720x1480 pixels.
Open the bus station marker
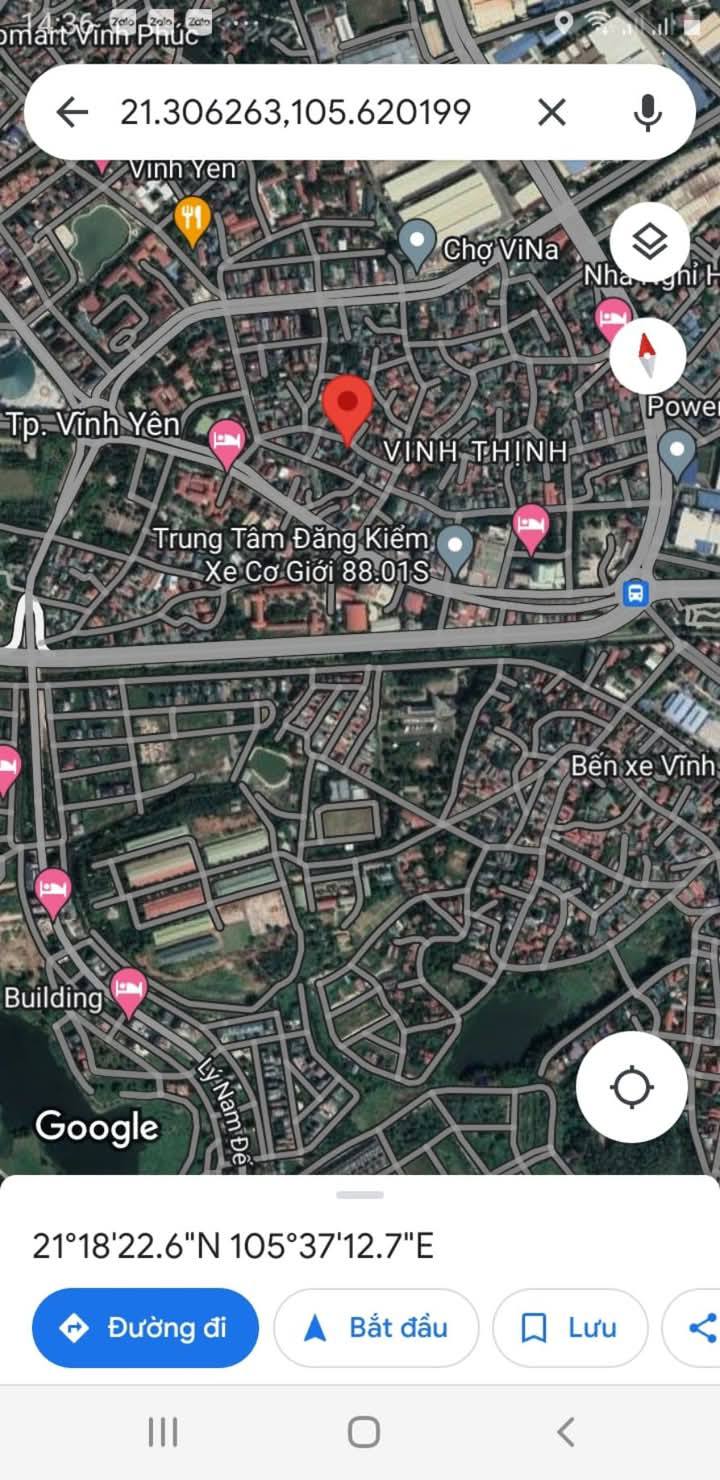[635, 593]
